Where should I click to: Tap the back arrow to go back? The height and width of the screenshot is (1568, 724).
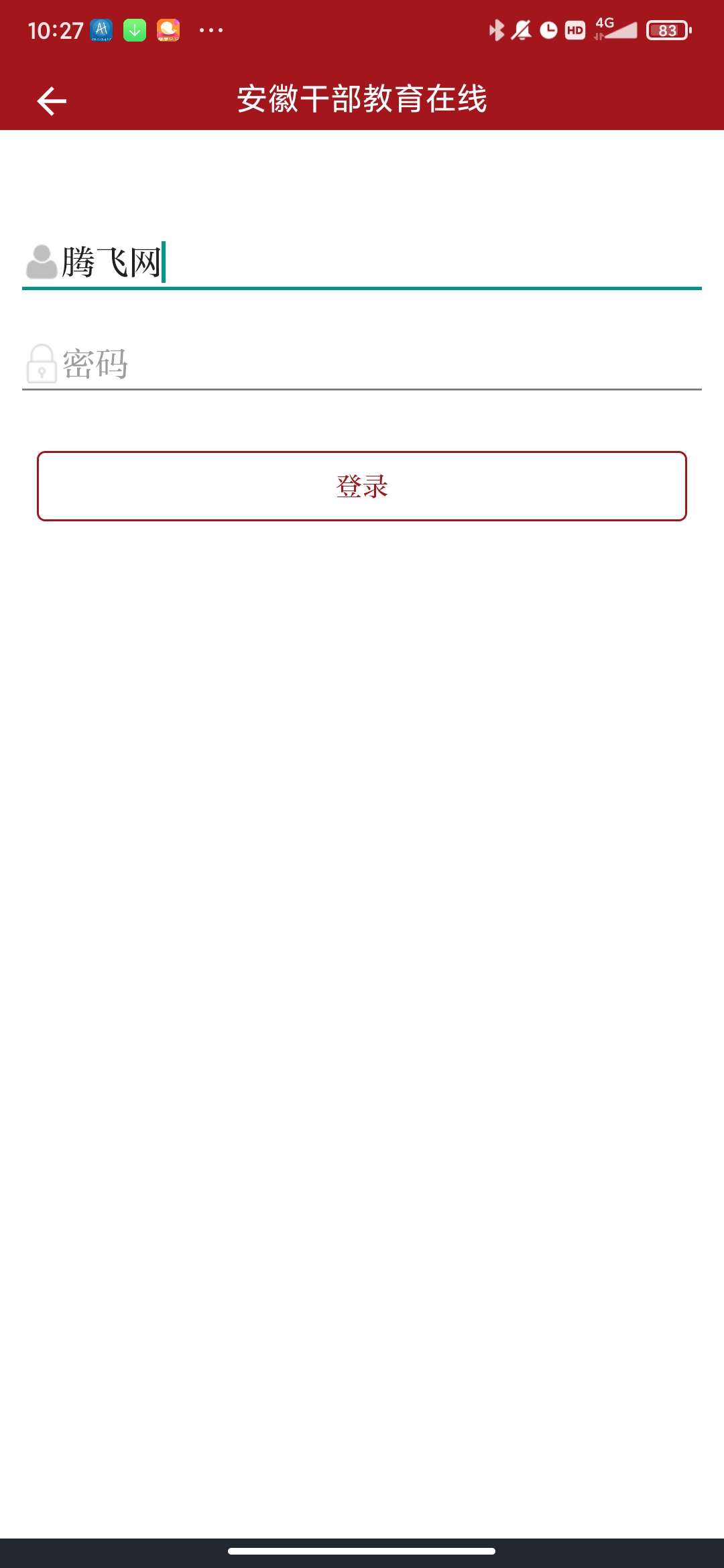point(51,101)
